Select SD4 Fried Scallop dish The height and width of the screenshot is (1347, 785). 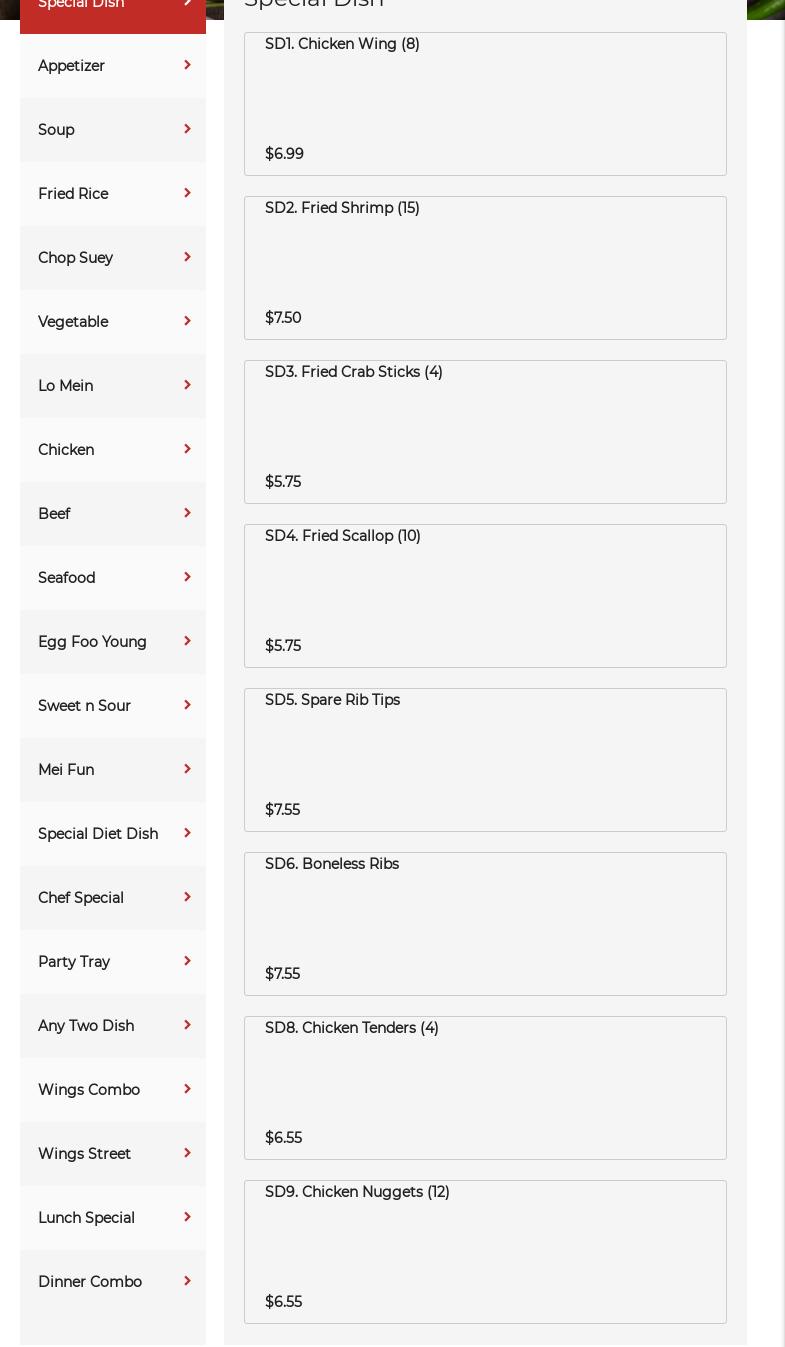[485, 596]
